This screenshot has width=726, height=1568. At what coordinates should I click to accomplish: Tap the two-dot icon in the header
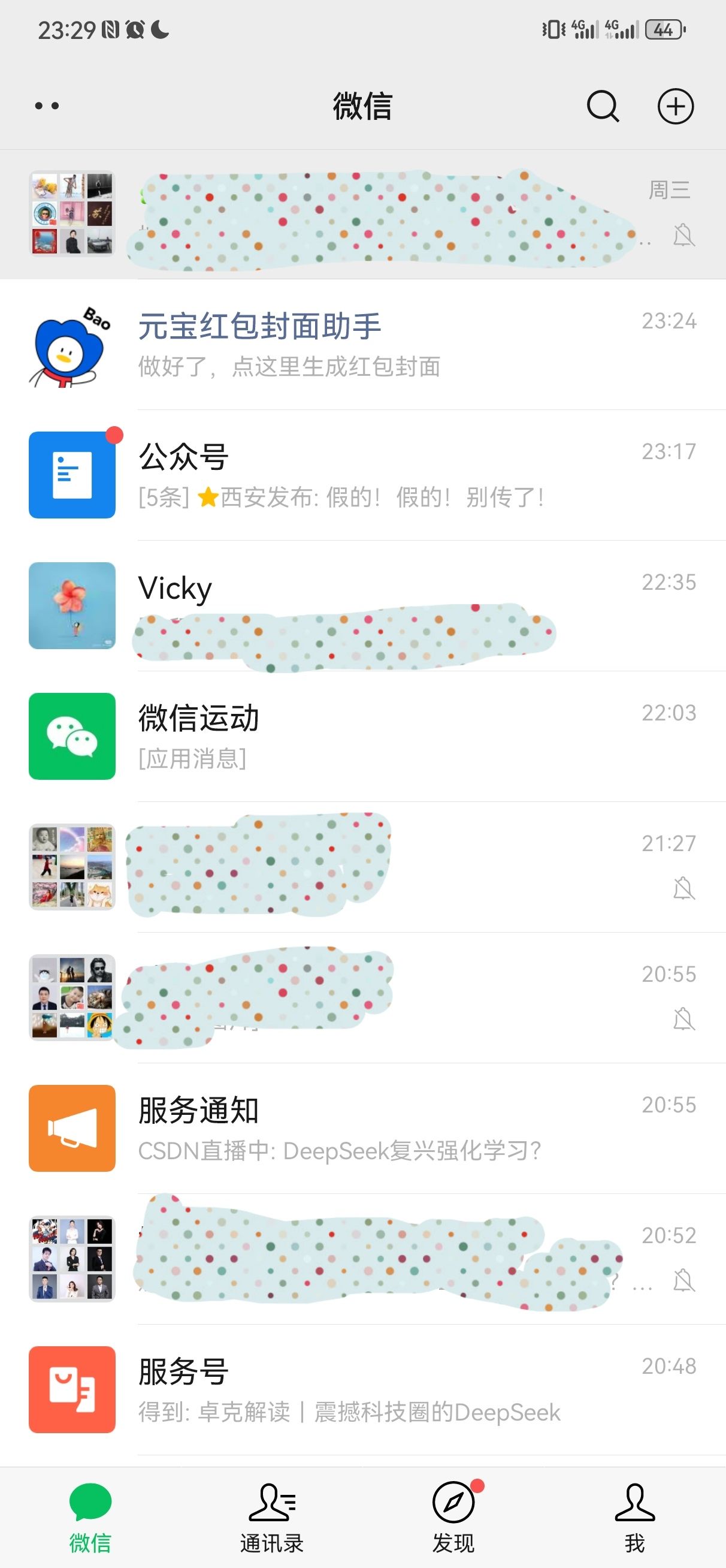[47, 106]
